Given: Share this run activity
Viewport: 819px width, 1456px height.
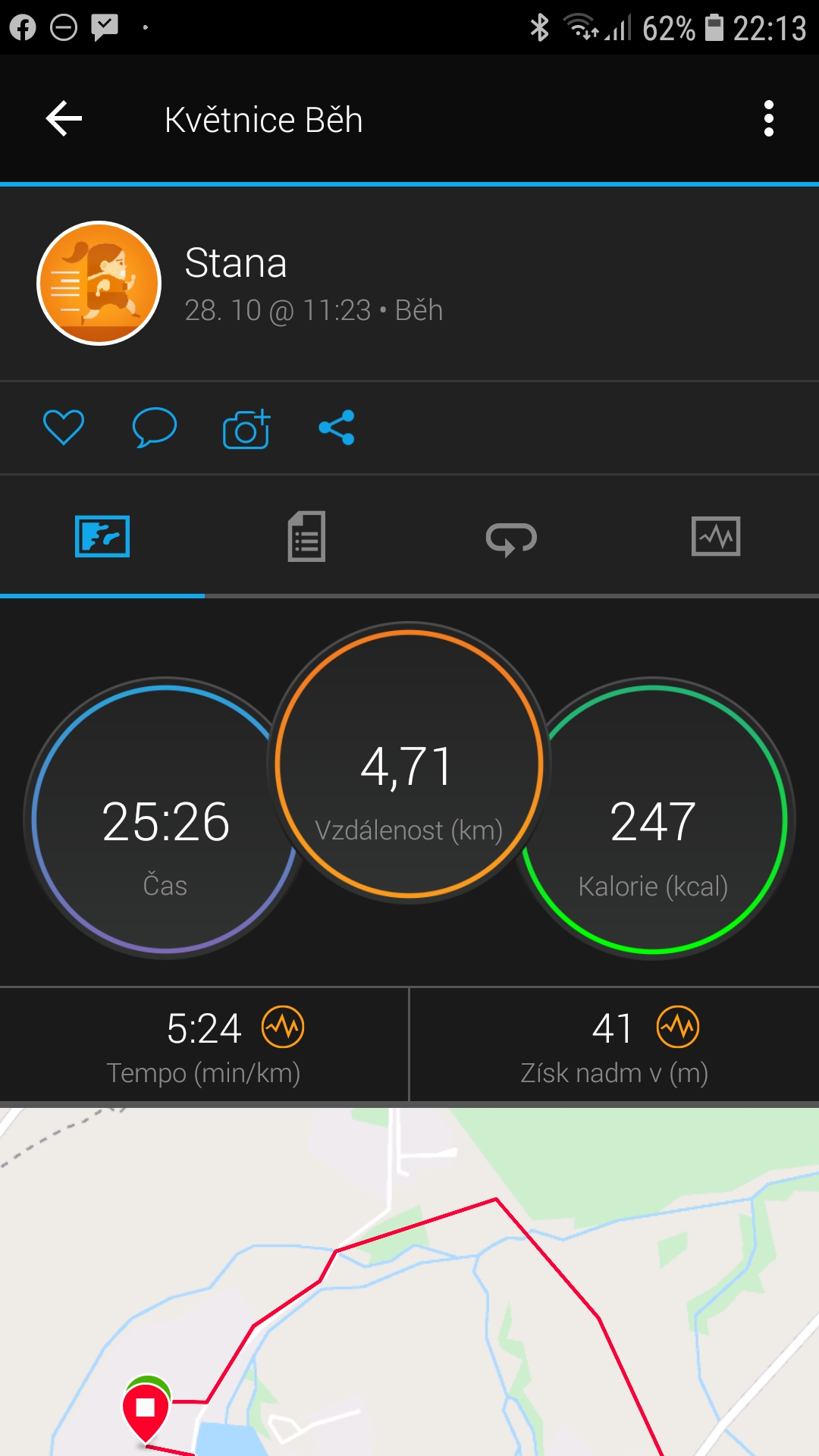Looking at the screenshot, I should point(337,428).
